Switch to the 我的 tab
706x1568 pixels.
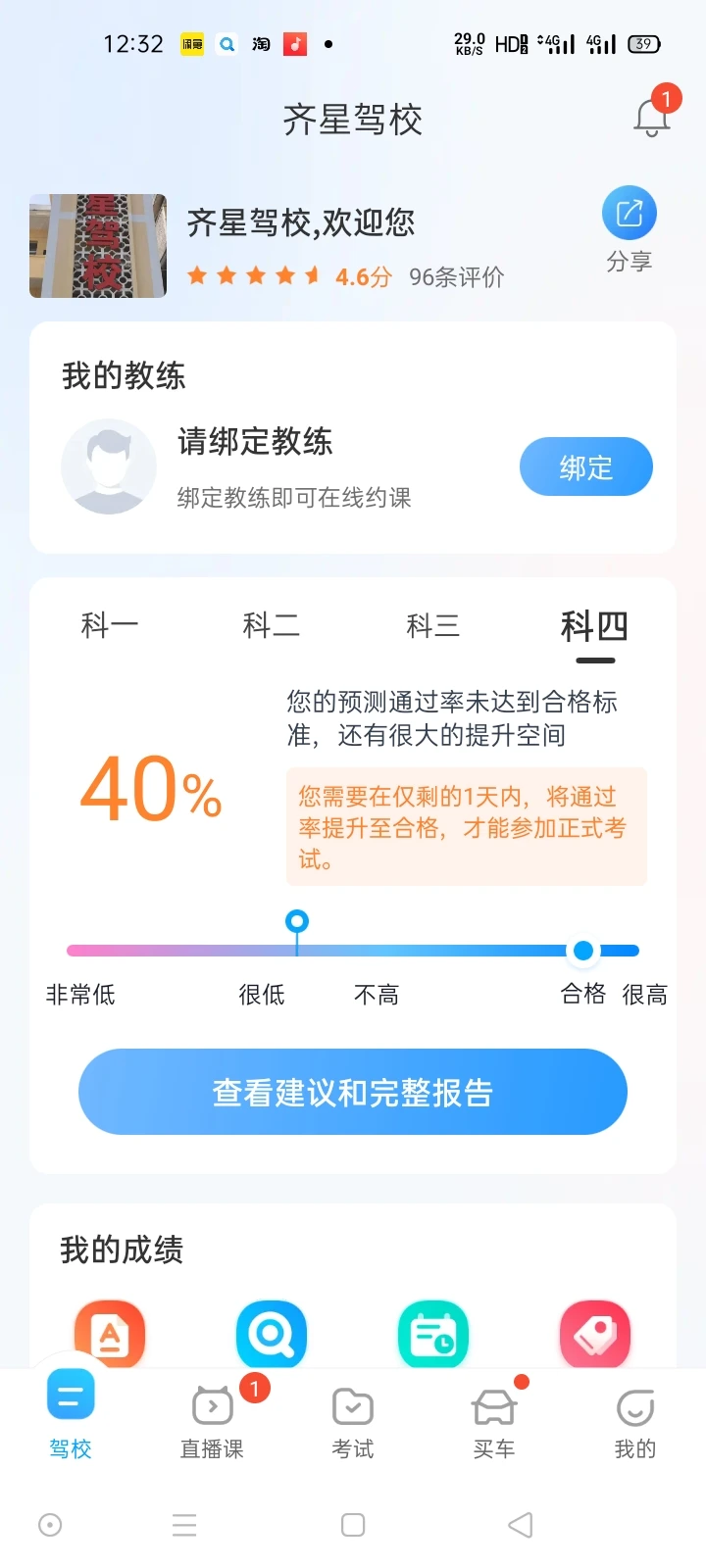tap(635, 1422)
